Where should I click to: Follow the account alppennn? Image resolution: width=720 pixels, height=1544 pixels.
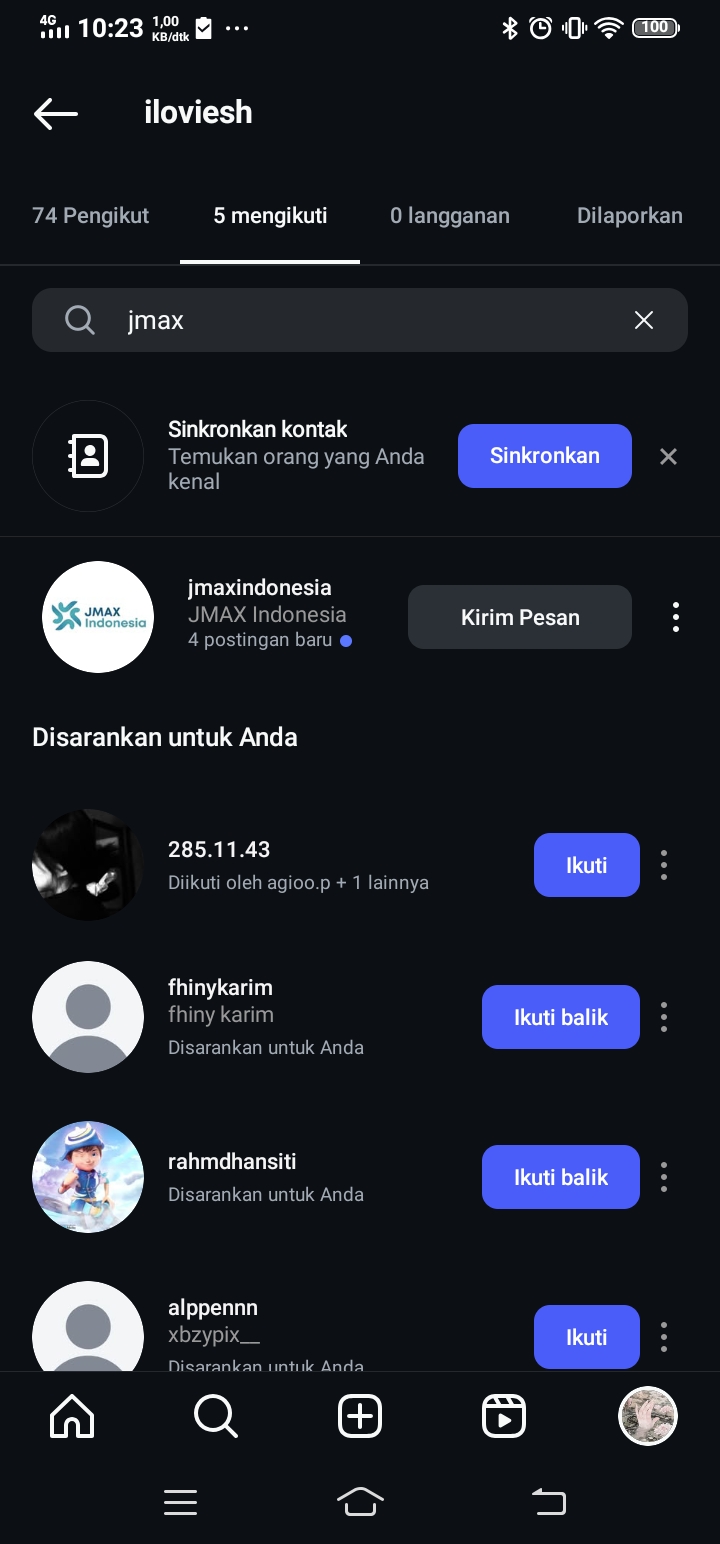tap(587, 1337)
